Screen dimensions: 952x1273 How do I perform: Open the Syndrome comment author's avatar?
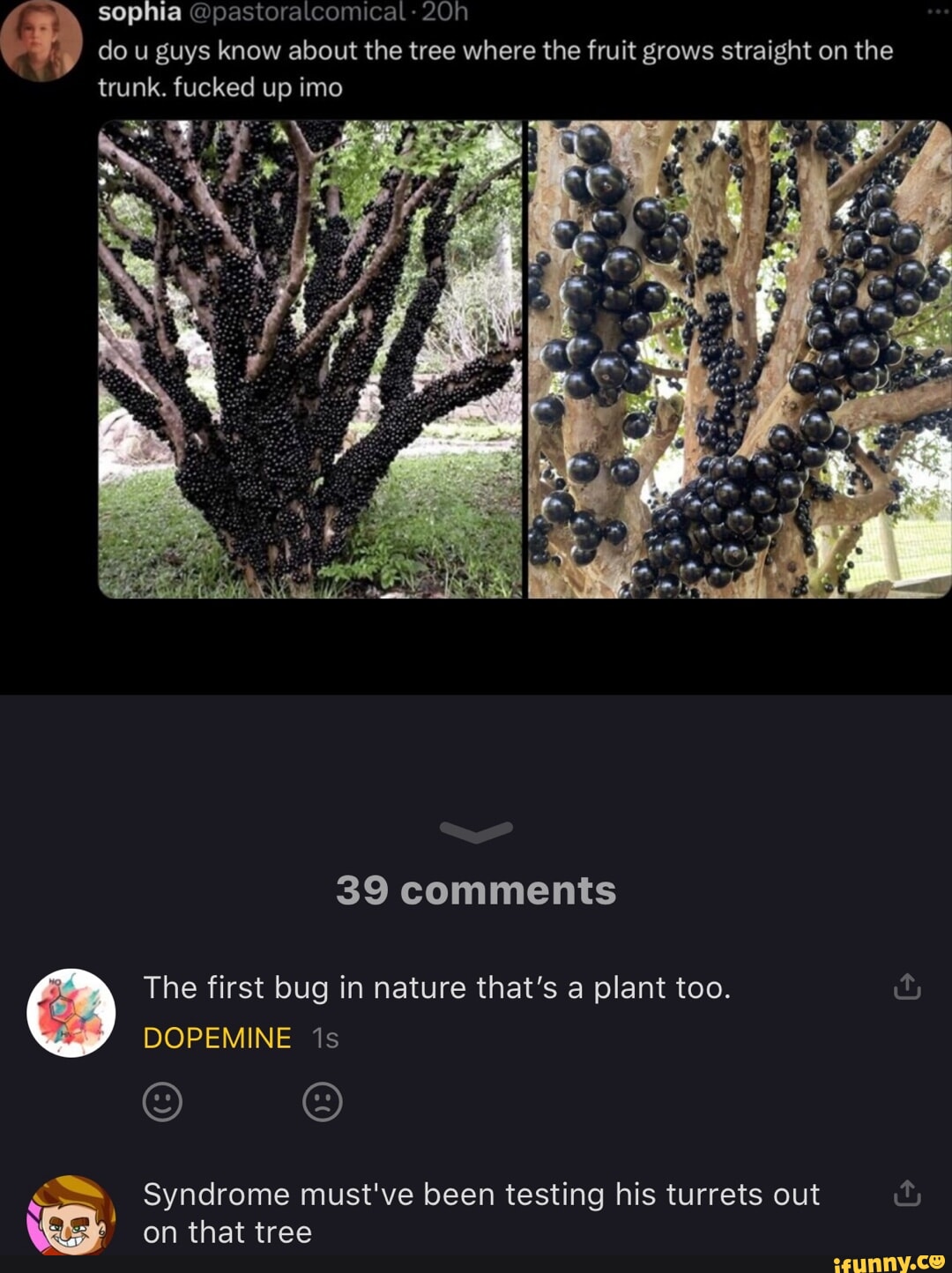[x=71, y=1217]
